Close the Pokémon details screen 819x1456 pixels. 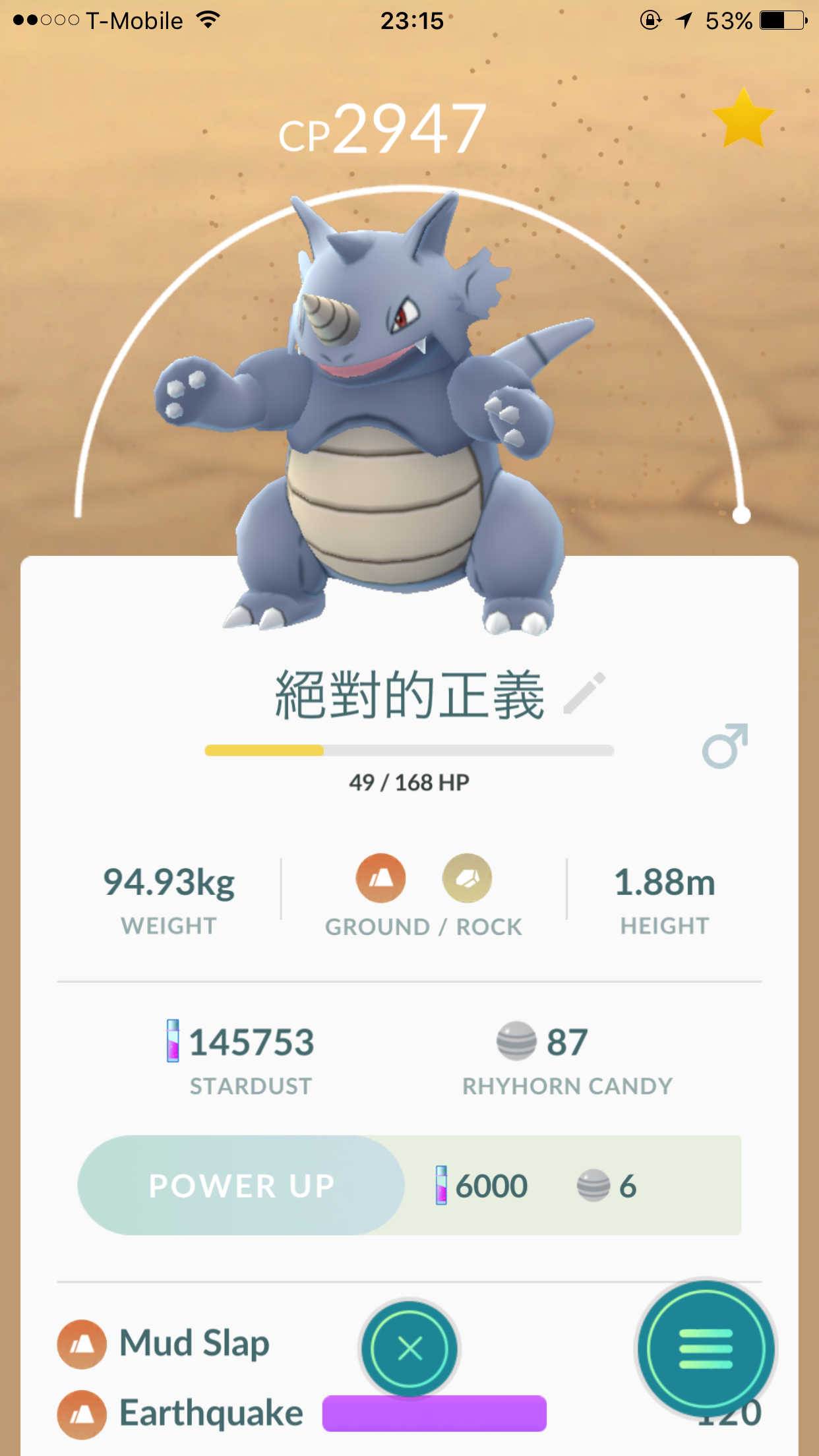click(x=409, y=1349)
